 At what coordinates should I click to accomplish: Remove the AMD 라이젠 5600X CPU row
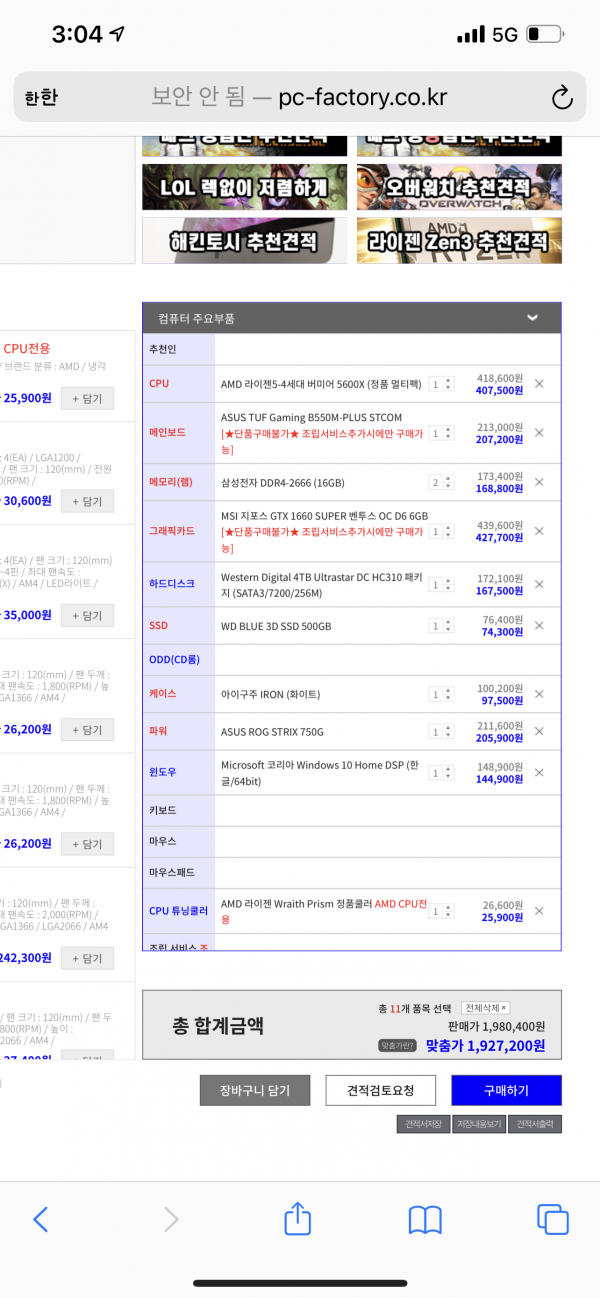coord(539,384)
